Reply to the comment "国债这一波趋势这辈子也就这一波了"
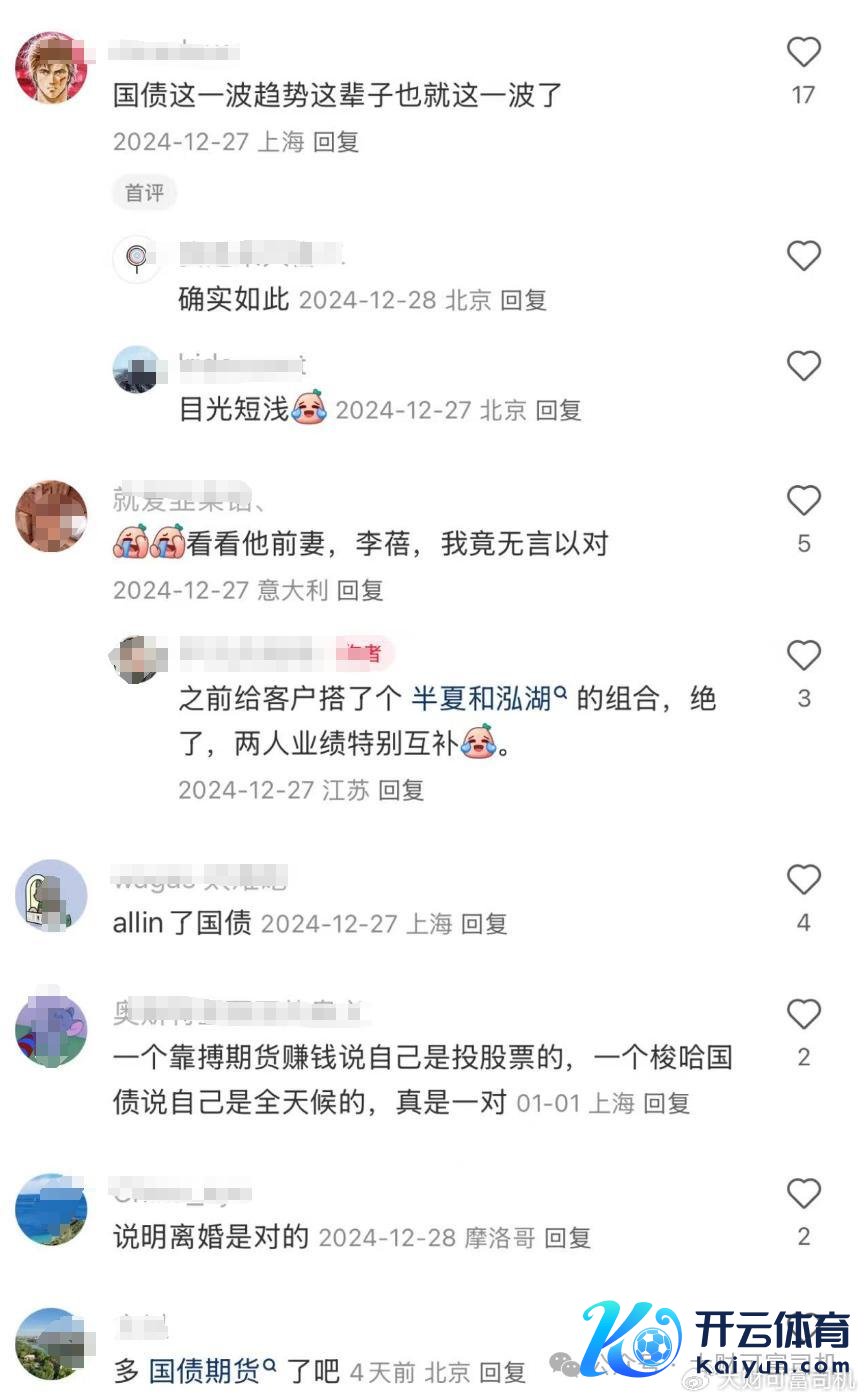This screenshot has height=1399, width=865. [x=336, y=142]
